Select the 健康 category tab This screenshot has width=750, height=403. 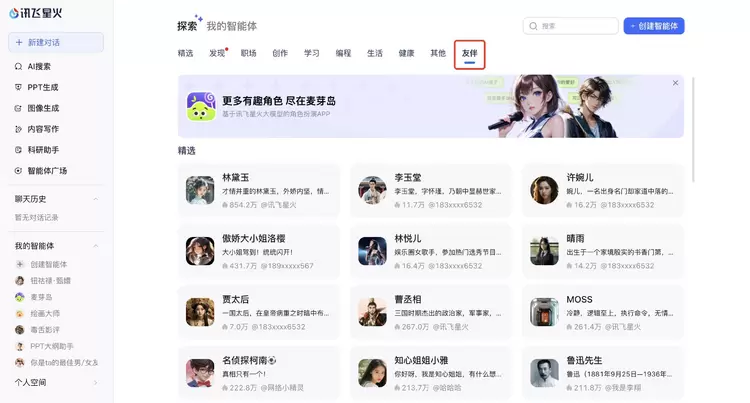click(406, 53)
